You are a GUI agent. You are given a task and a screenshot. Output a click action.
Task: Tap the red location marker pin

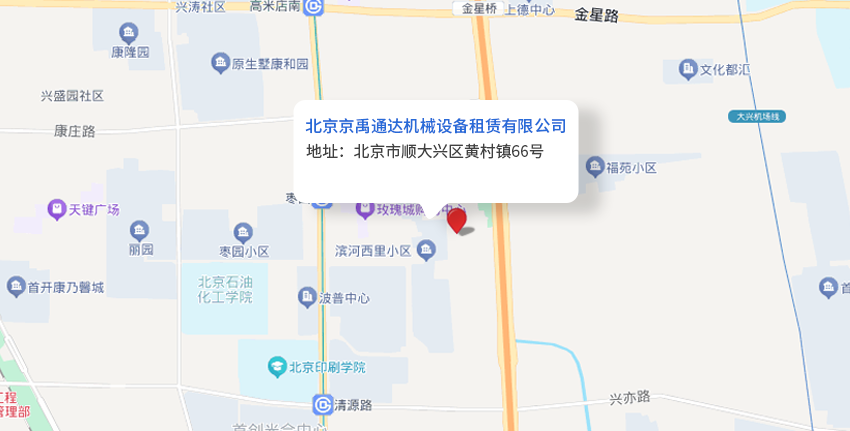coord(457,219)
